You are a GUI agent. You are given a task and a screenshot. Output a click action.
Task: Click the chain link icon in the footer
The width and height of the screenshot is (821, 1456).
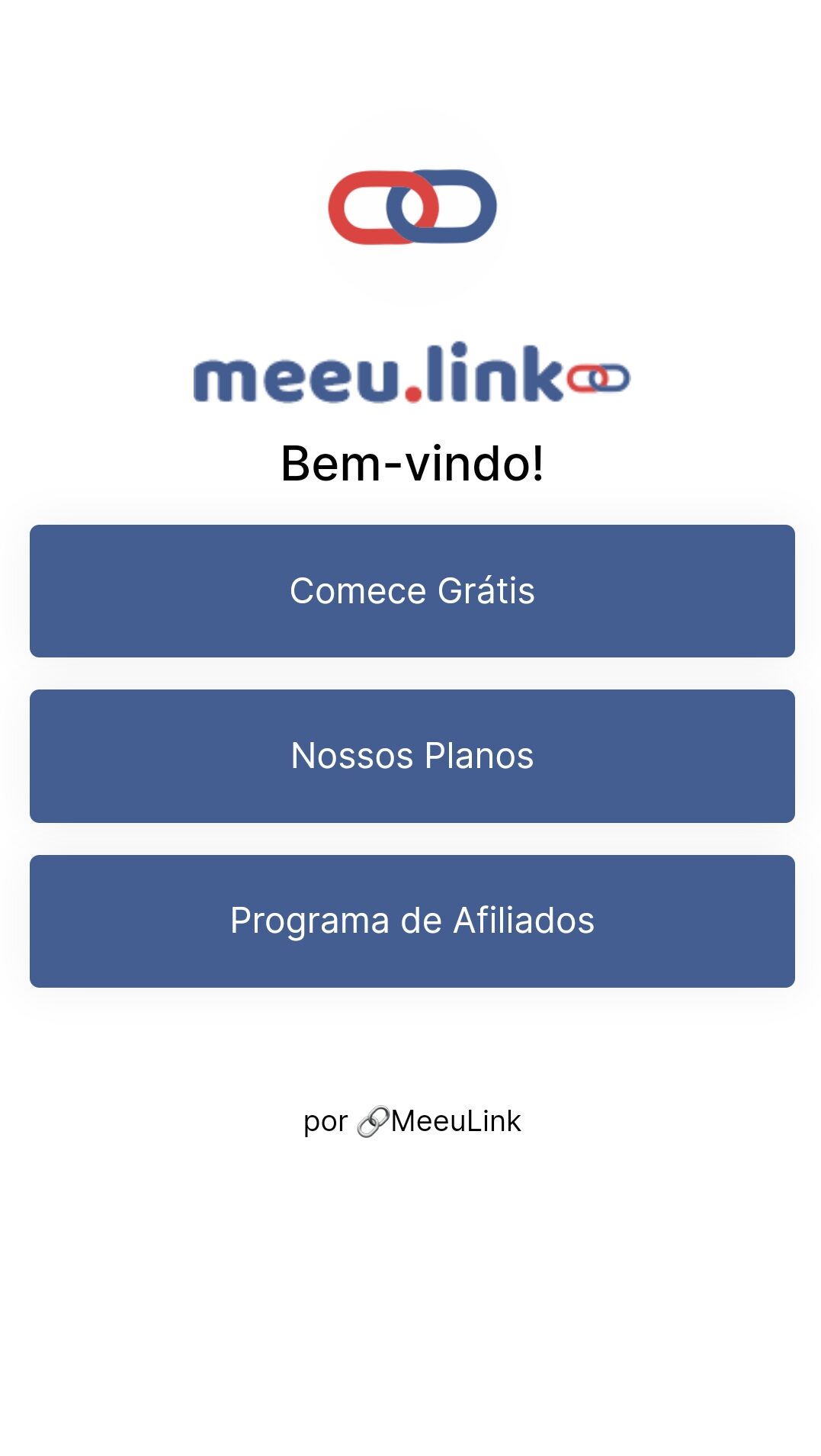373,1121
